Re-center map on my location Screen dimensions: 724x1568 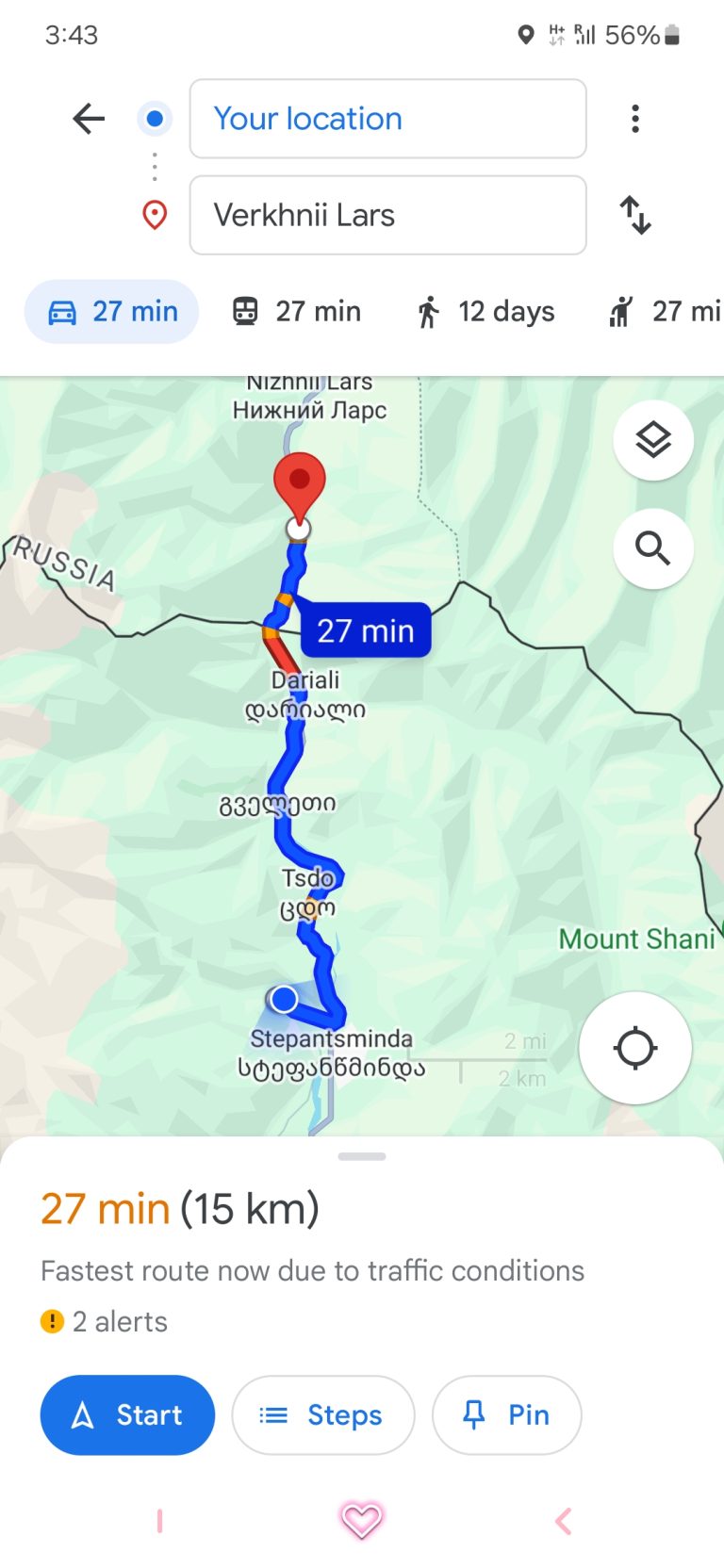[635, 1048]
